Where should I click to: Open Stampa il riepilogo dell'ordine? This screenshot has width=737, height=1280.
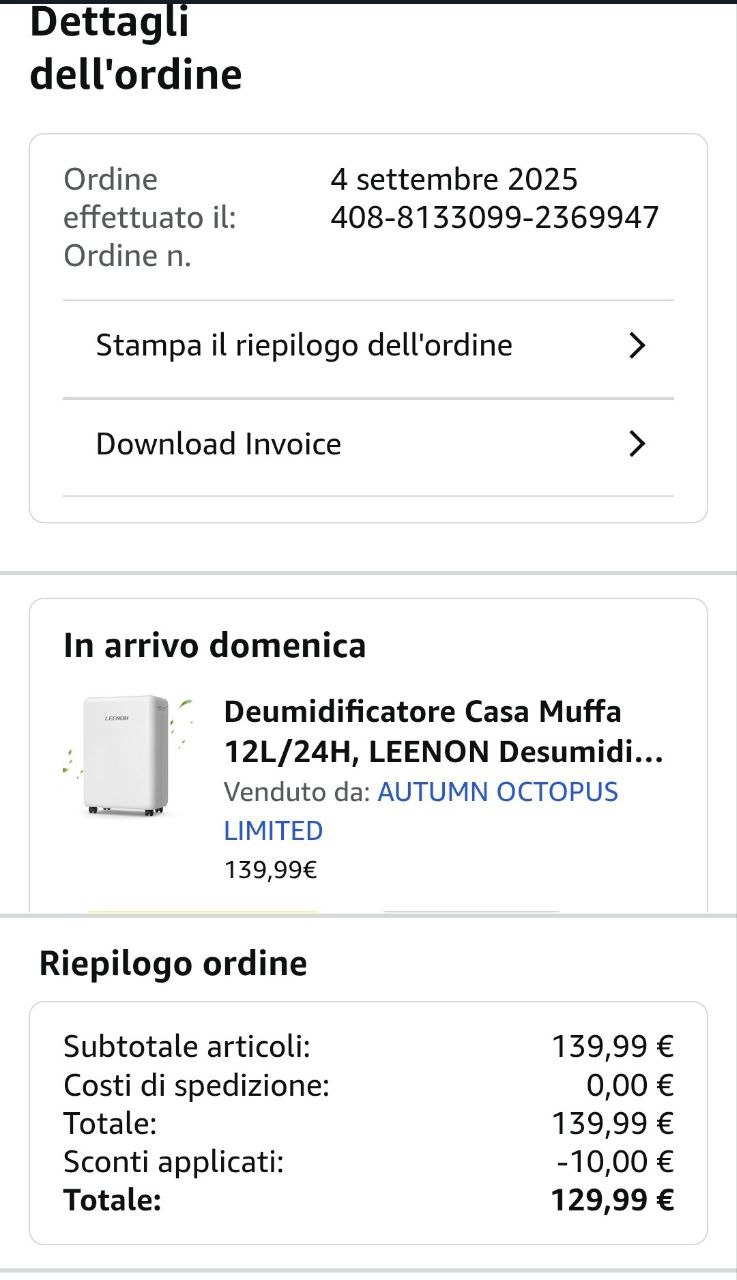click(x=368, y=346)
